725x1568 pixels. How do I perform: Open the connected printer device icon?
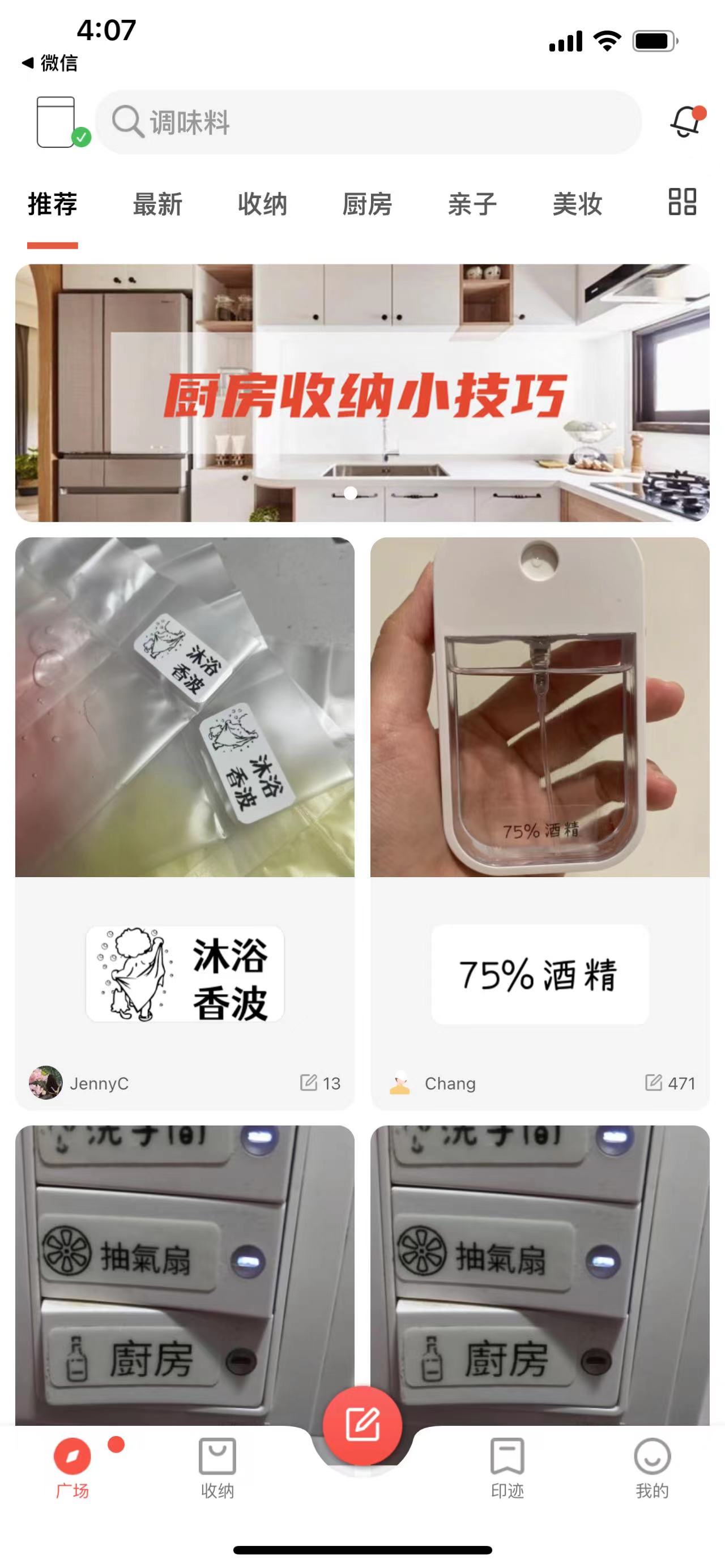57,122
